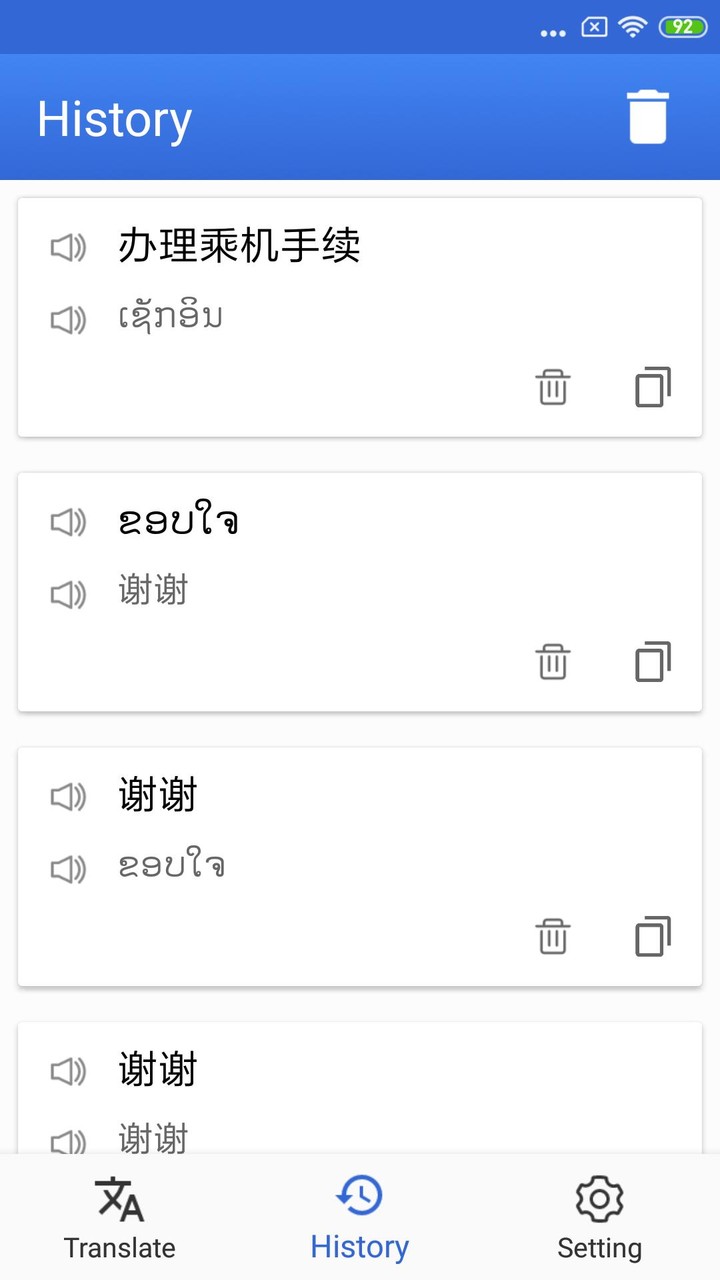Play audio for 谢谢 in the second card
The width and height of the screenshot is (720, 1280).
[69, 595]
